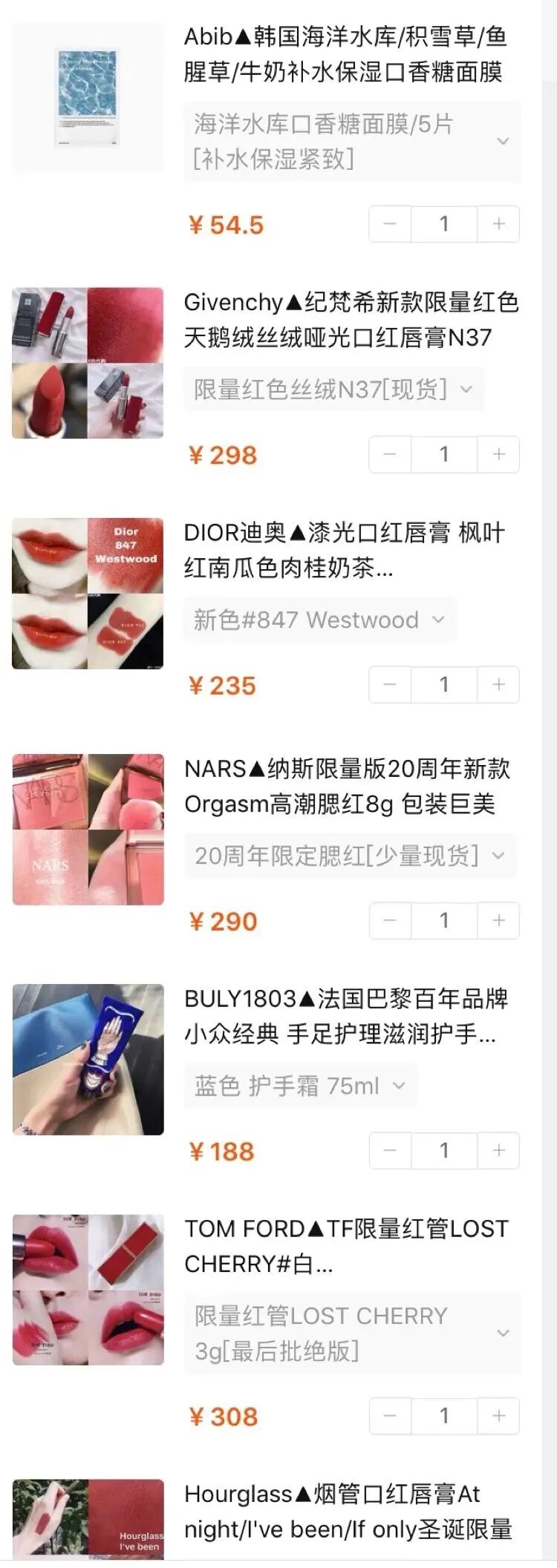Image resolution: width=557 pixels, height=1568 pixels.
Task: Select a different Givenchy N37 shade option
Action: [333, 389]
